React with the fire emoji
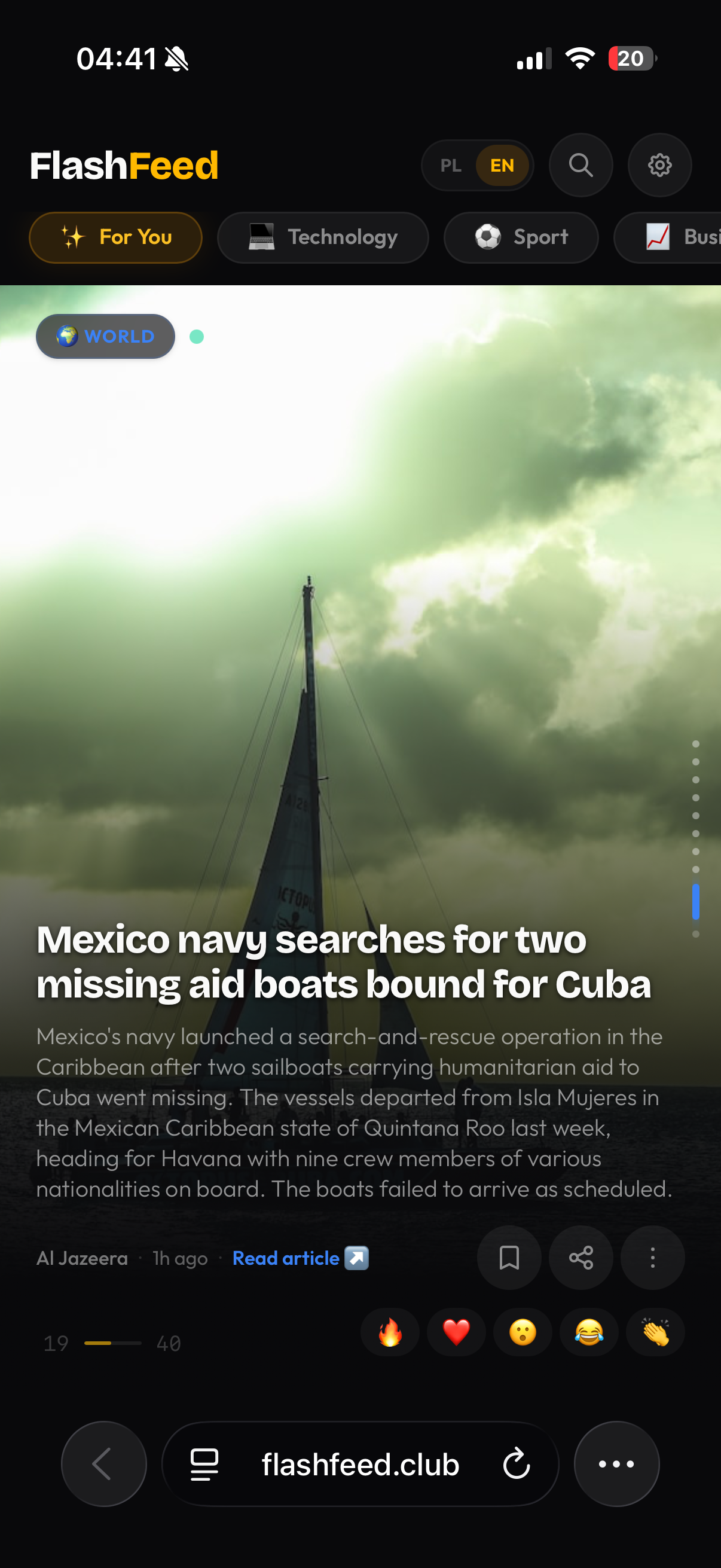721x1568 pixels. [x=390, y=1332]
